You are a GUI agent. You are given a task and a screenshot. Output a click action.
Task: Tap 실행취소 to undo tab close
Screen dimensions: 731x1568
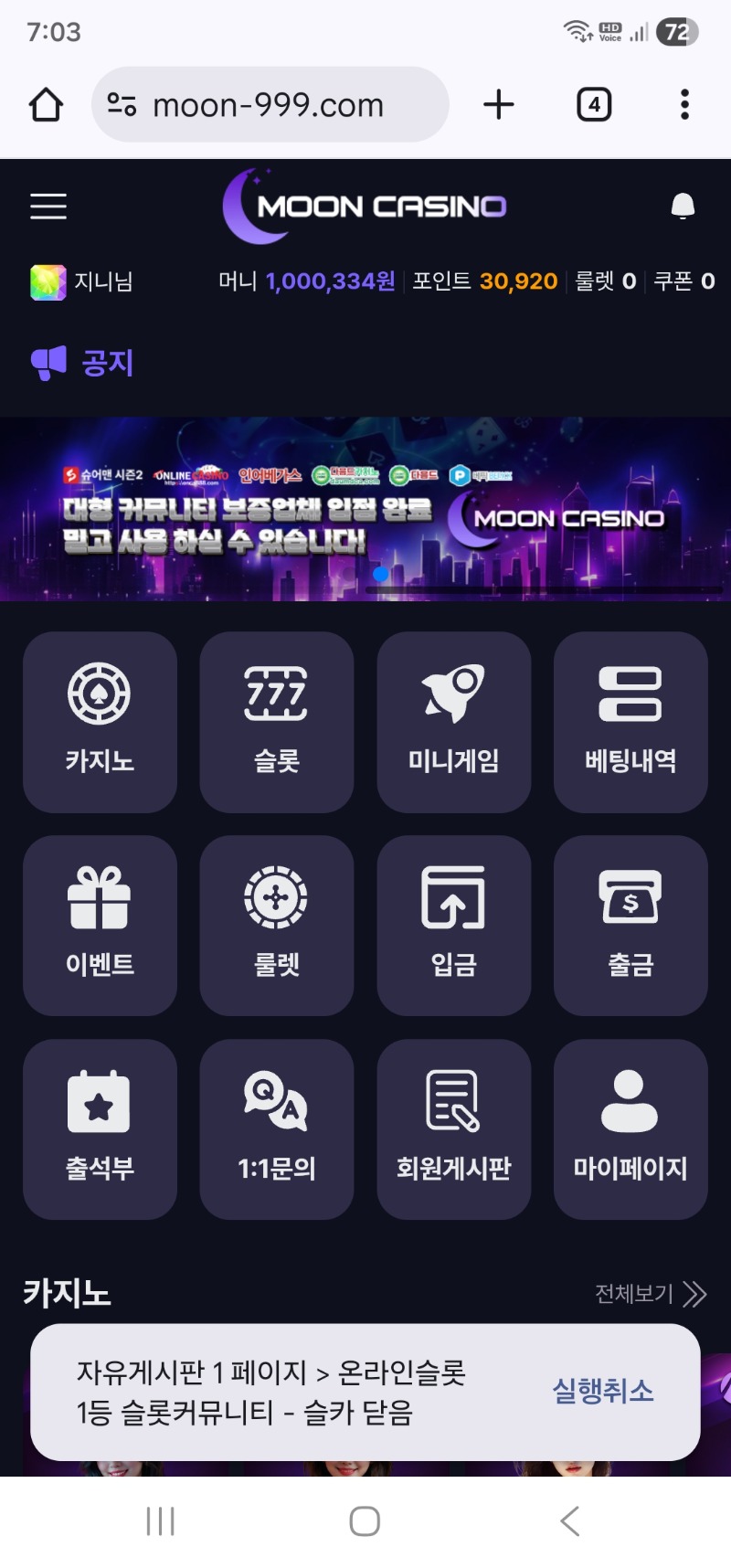602,1391
